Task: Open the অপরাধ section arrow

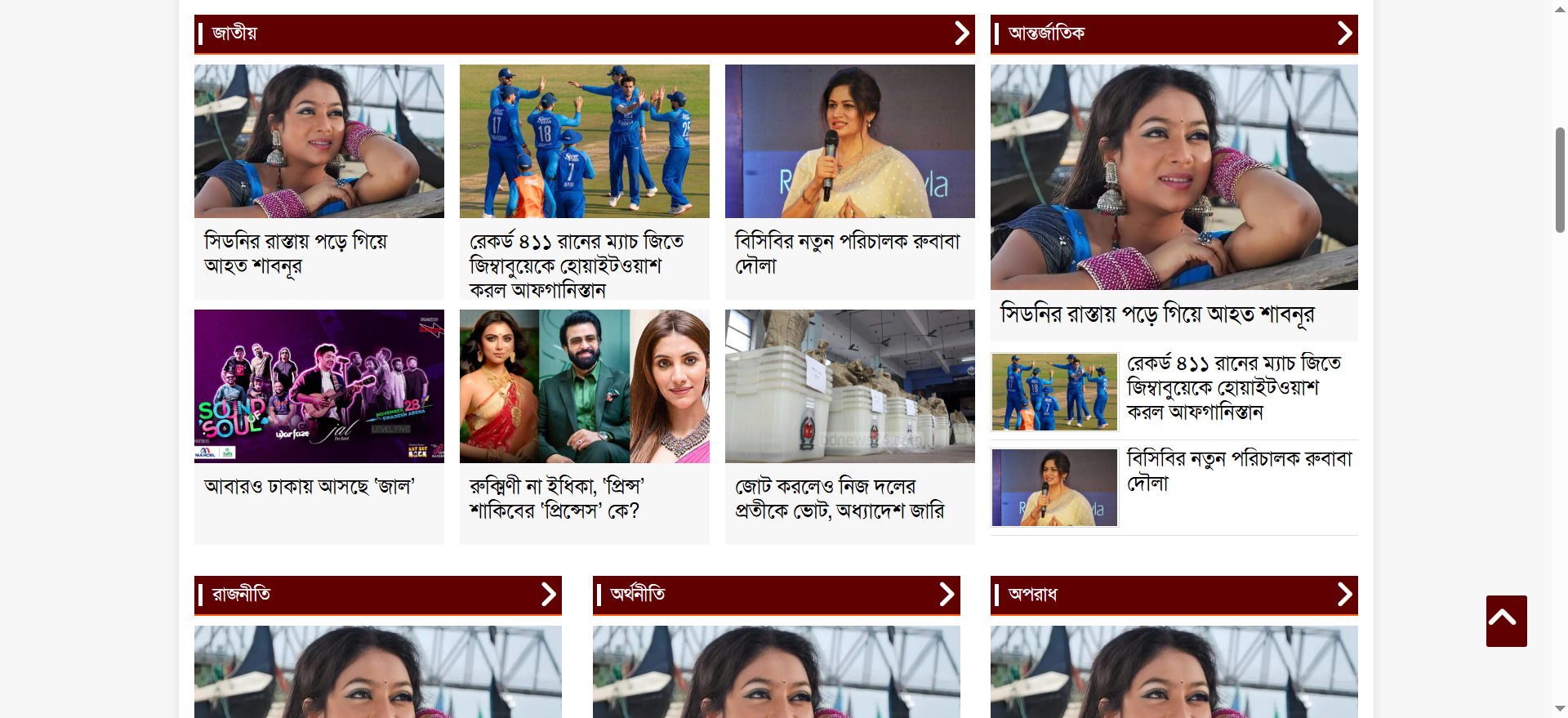Action: coord(1344,595)
